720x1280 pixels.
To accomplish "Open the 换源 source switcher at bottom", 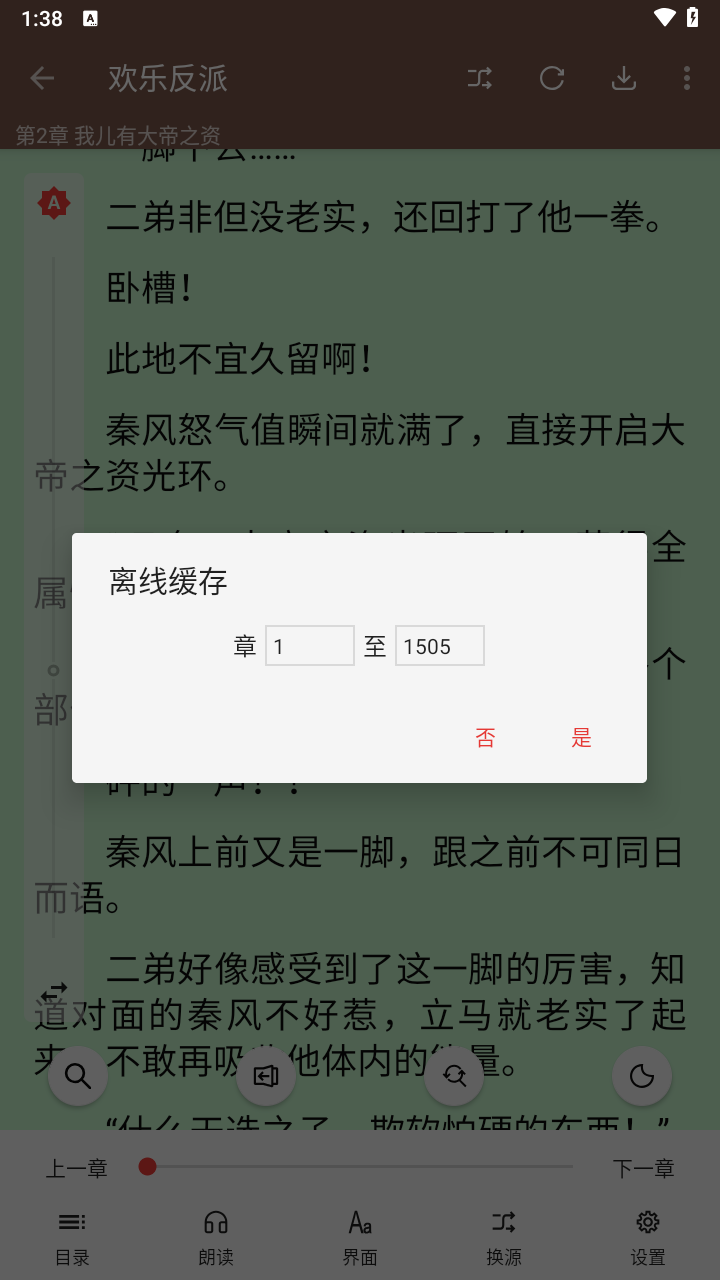I will click(x=504, y=1237).
